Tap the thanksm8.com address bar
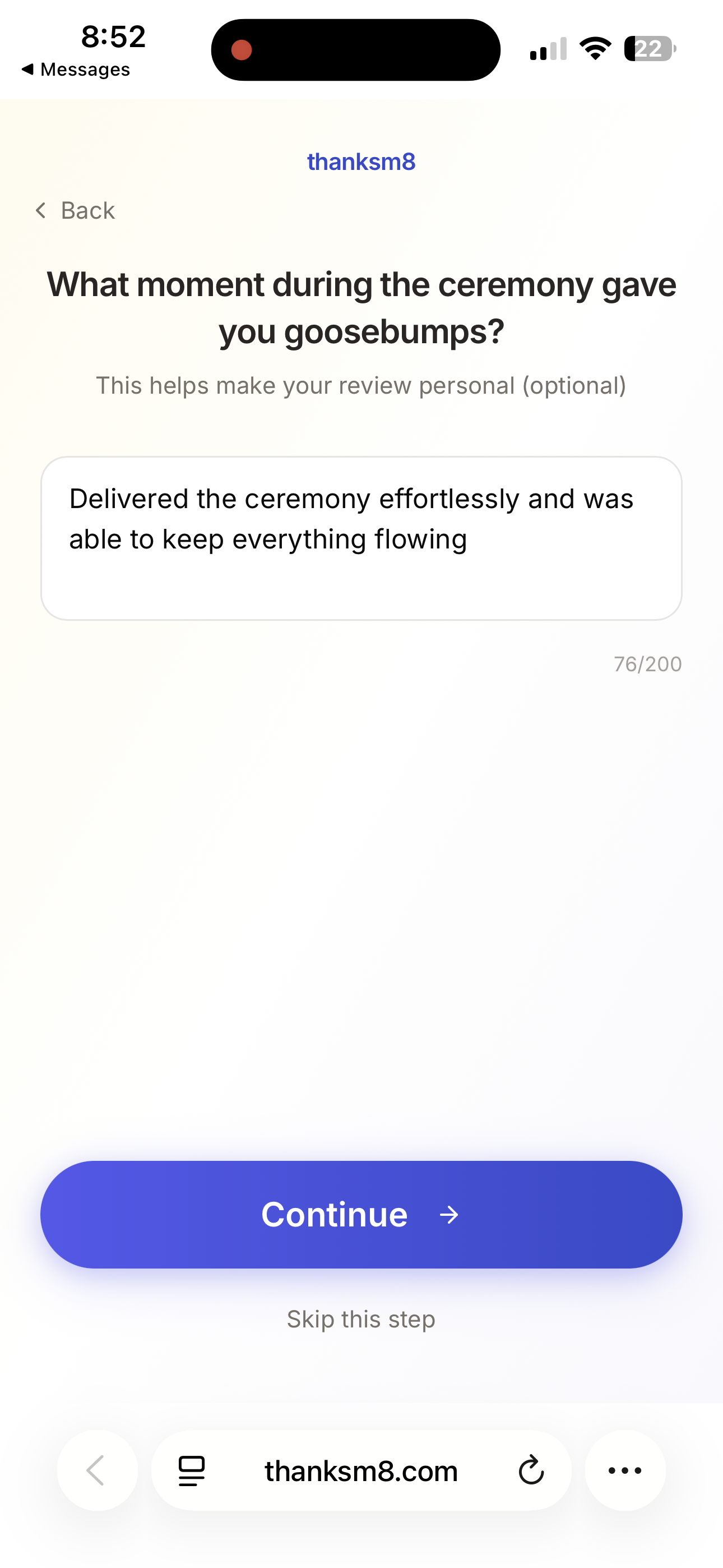Screen dimensions: 723x1568 pyautogui.click(x=361, y=1470)
